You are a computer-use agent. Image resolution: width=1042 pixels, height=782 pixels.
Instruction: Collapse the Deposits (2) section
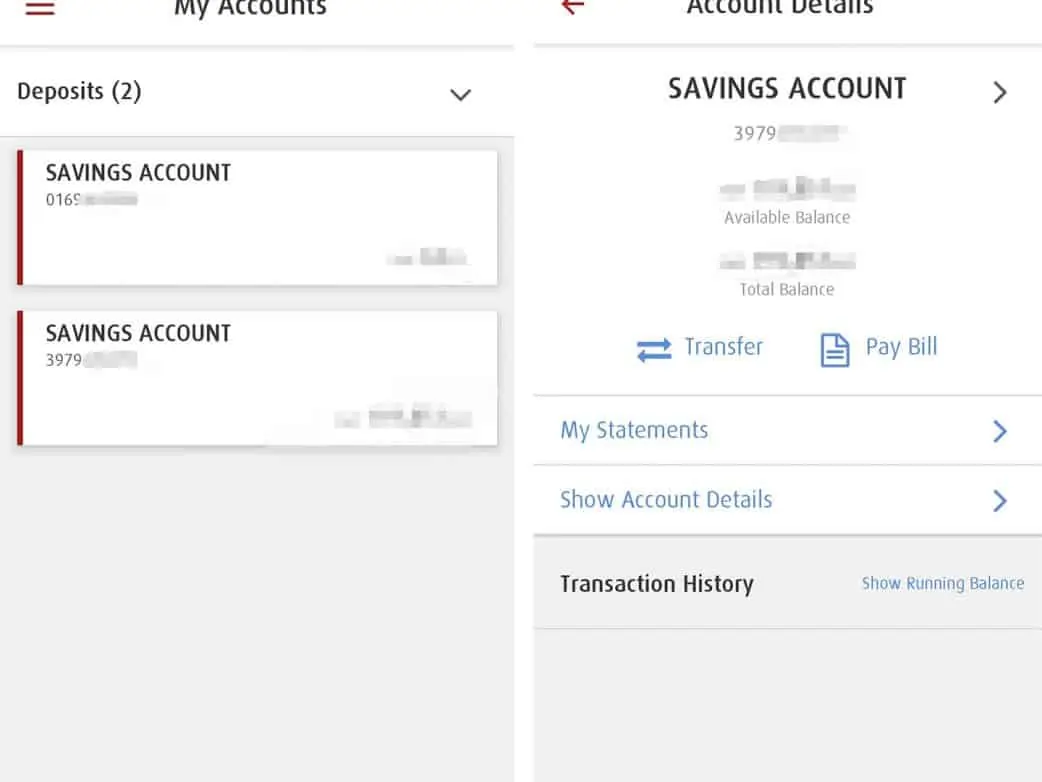(460, 95)
